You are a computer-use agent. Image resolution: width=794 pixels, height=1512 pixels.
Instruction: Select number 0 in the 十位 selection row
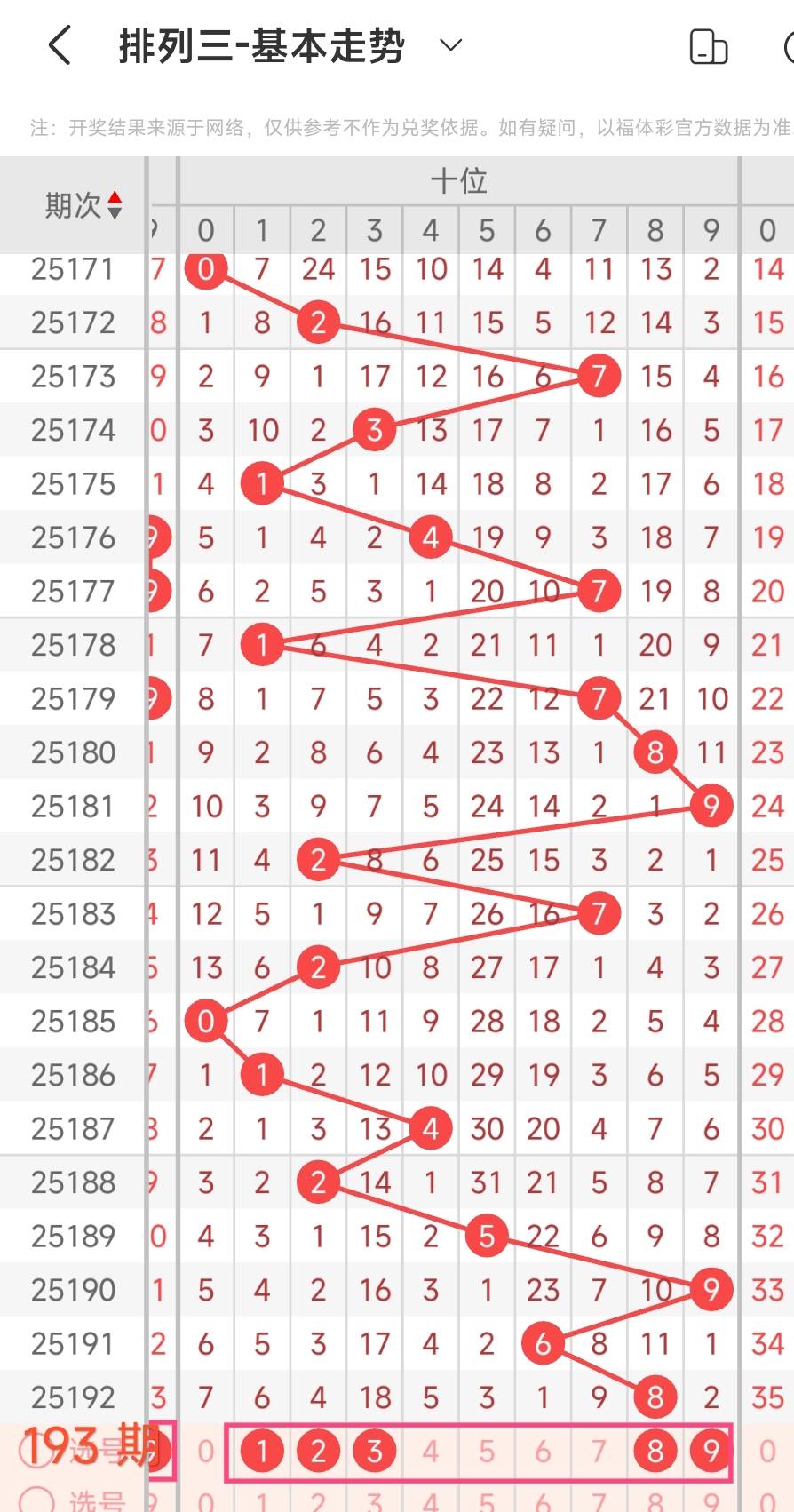coord(206,1452)
